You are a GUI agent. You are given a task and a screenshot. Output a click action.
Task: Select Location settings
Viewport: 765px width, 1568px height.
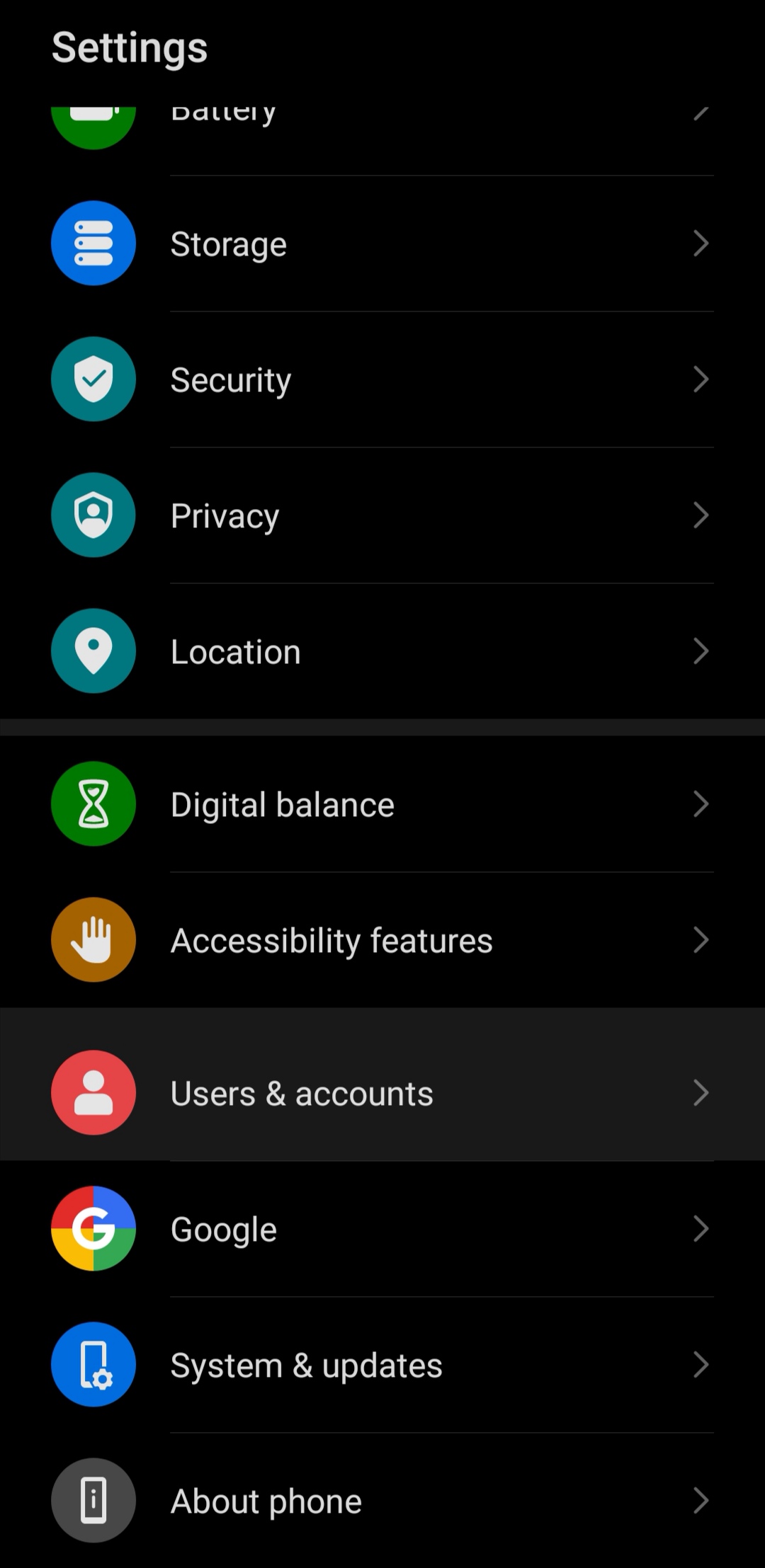(x=382, y=651)
